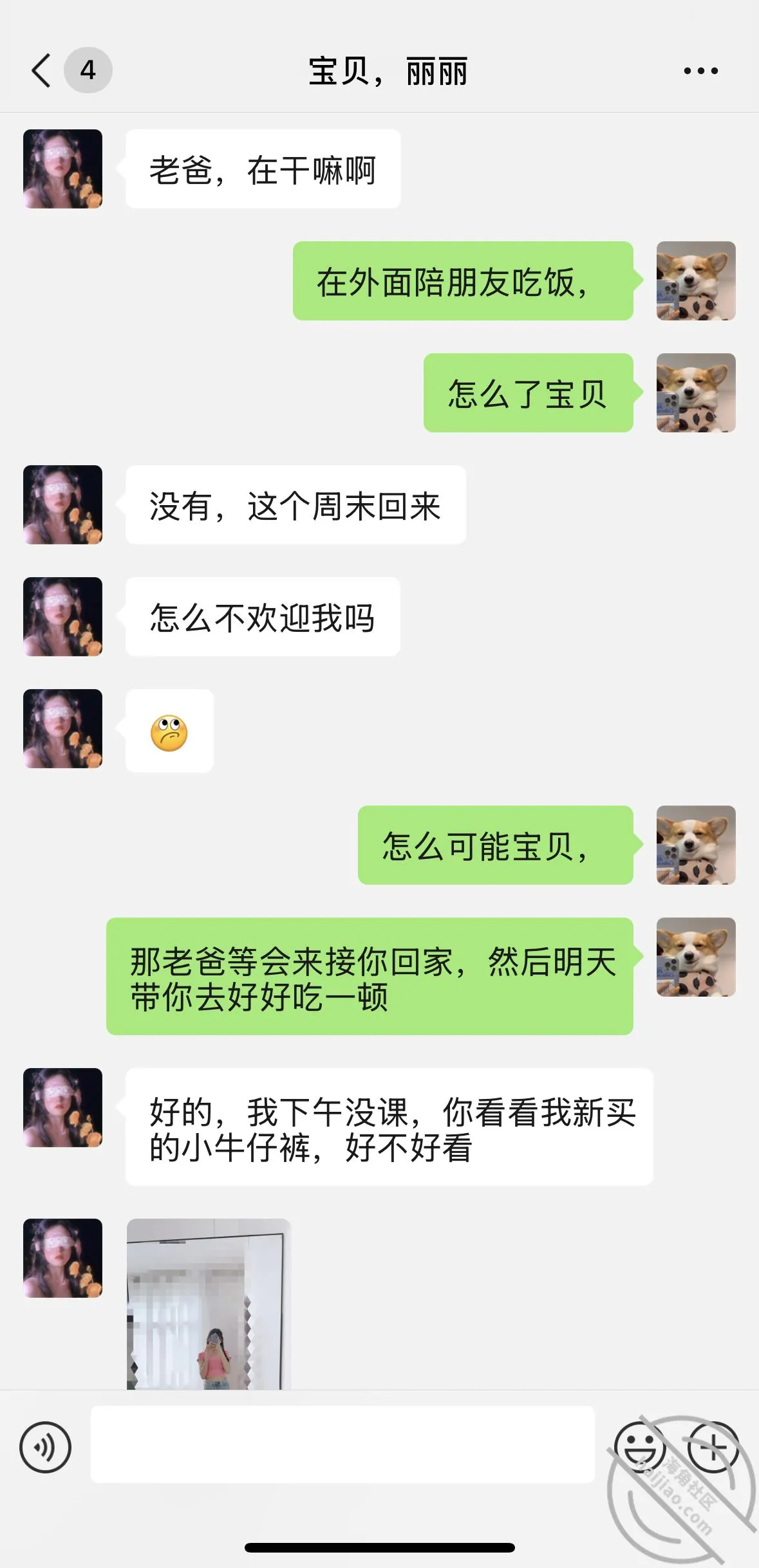Open the chat options menu
759x1568 pixels.
point(700,71)
